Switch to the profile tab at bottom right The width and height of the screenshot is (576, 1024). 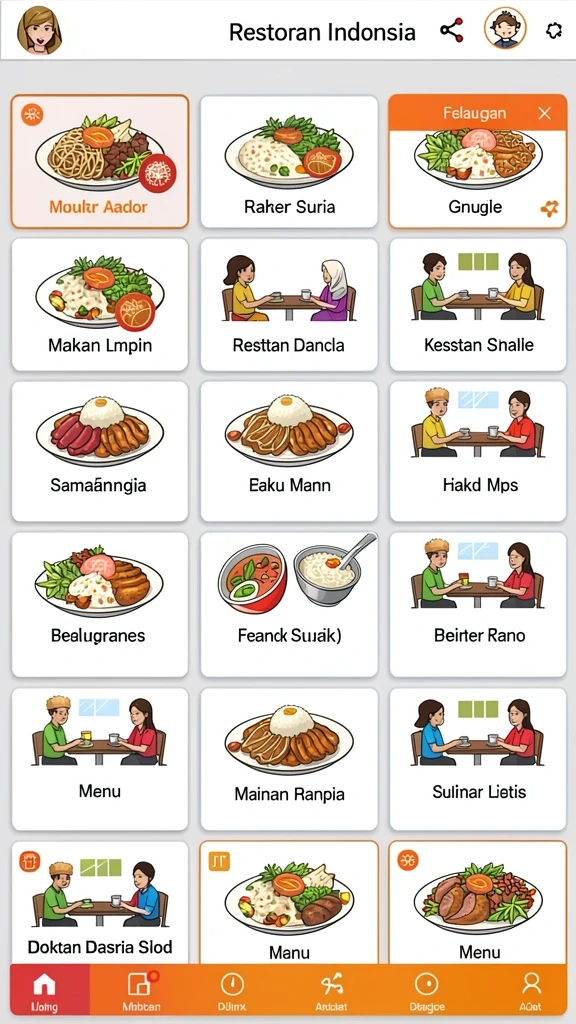tap(532, 989)
